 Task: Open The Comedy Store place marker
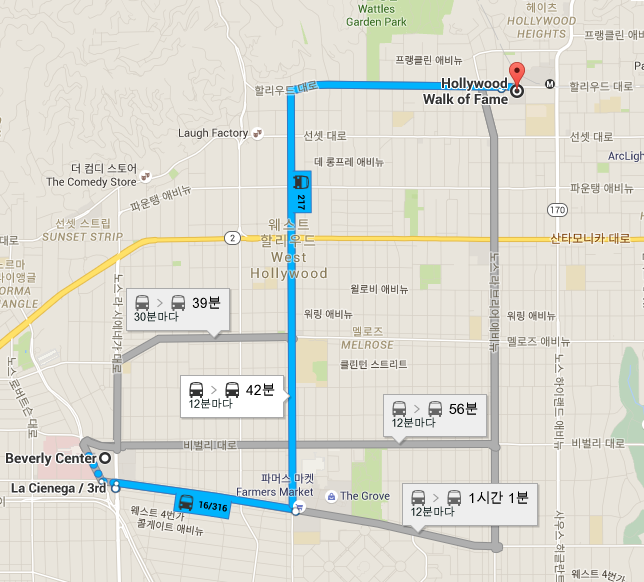coord(147,176)
